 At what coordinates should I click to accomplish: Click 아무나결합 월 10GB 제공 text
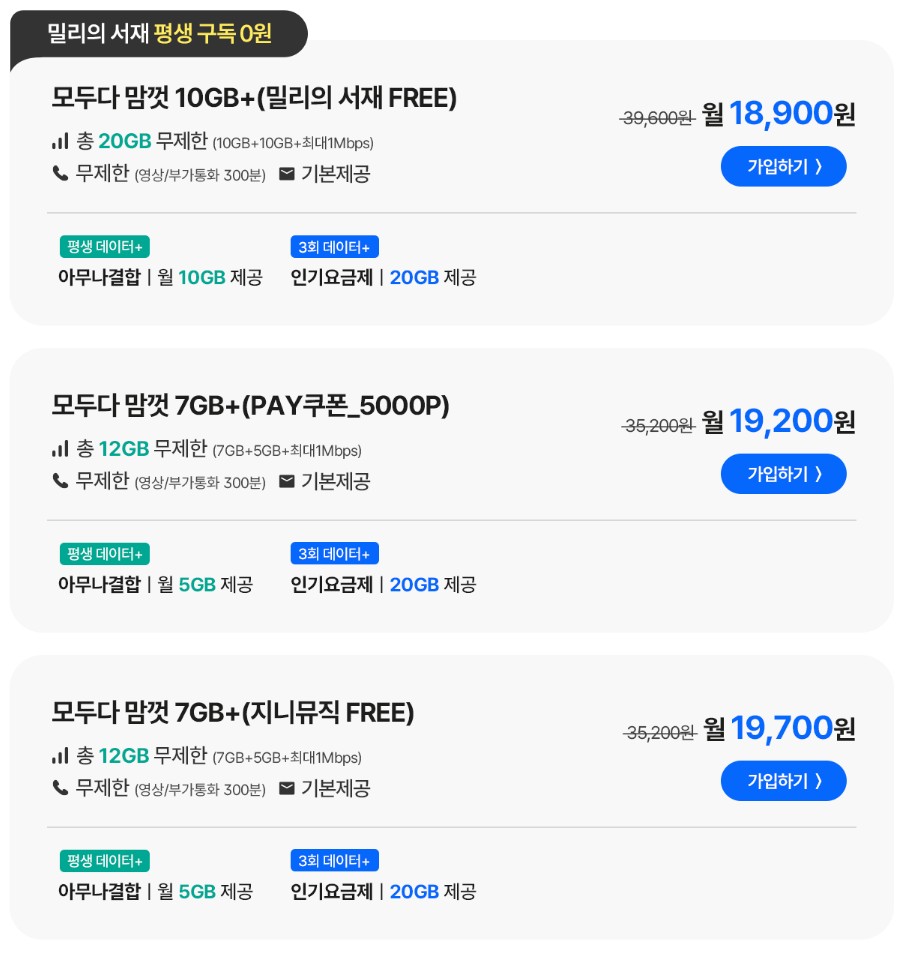click(x=158, y=277)
